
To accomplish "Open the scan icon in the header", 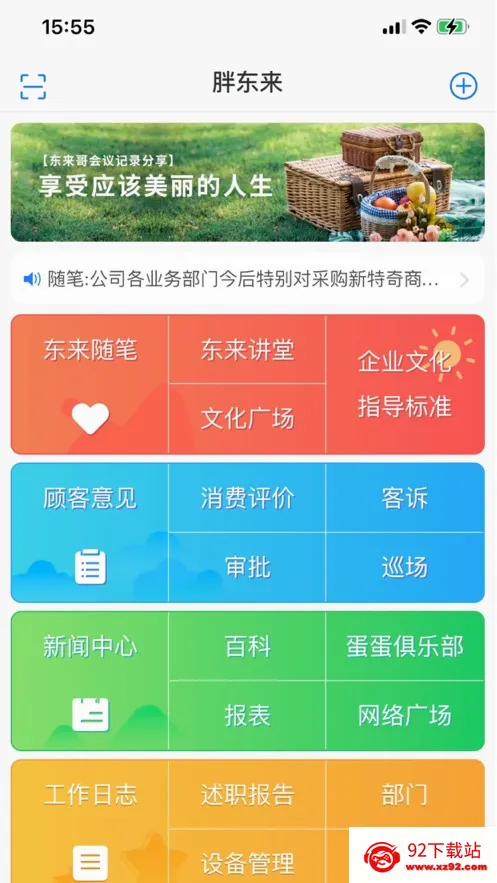I will pos(33,87).
